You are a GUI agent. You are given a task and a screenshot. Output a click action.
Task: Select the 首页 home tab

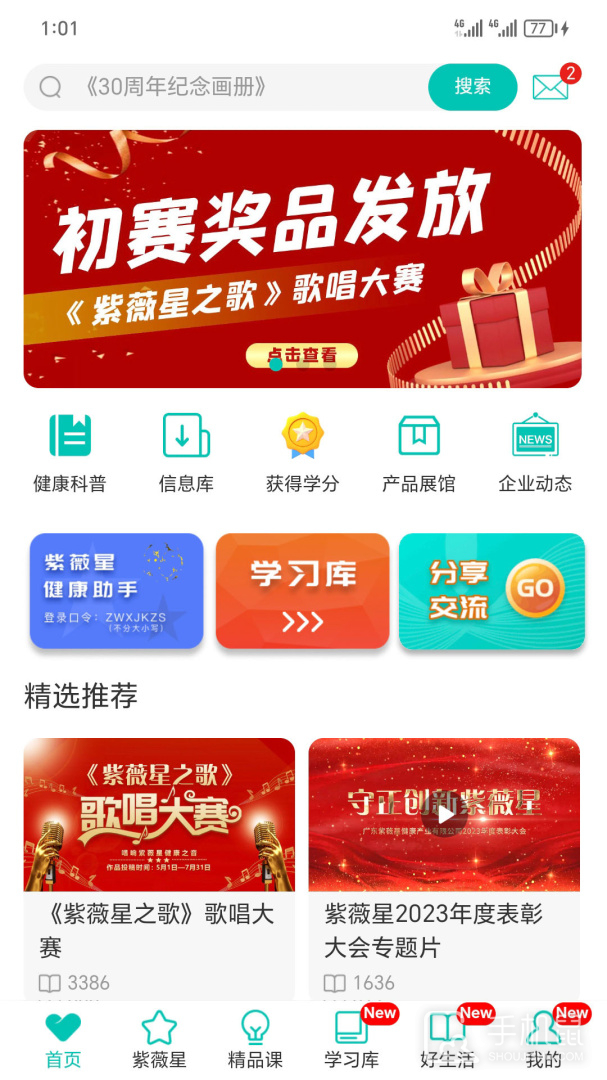(x=63, y=1039)
